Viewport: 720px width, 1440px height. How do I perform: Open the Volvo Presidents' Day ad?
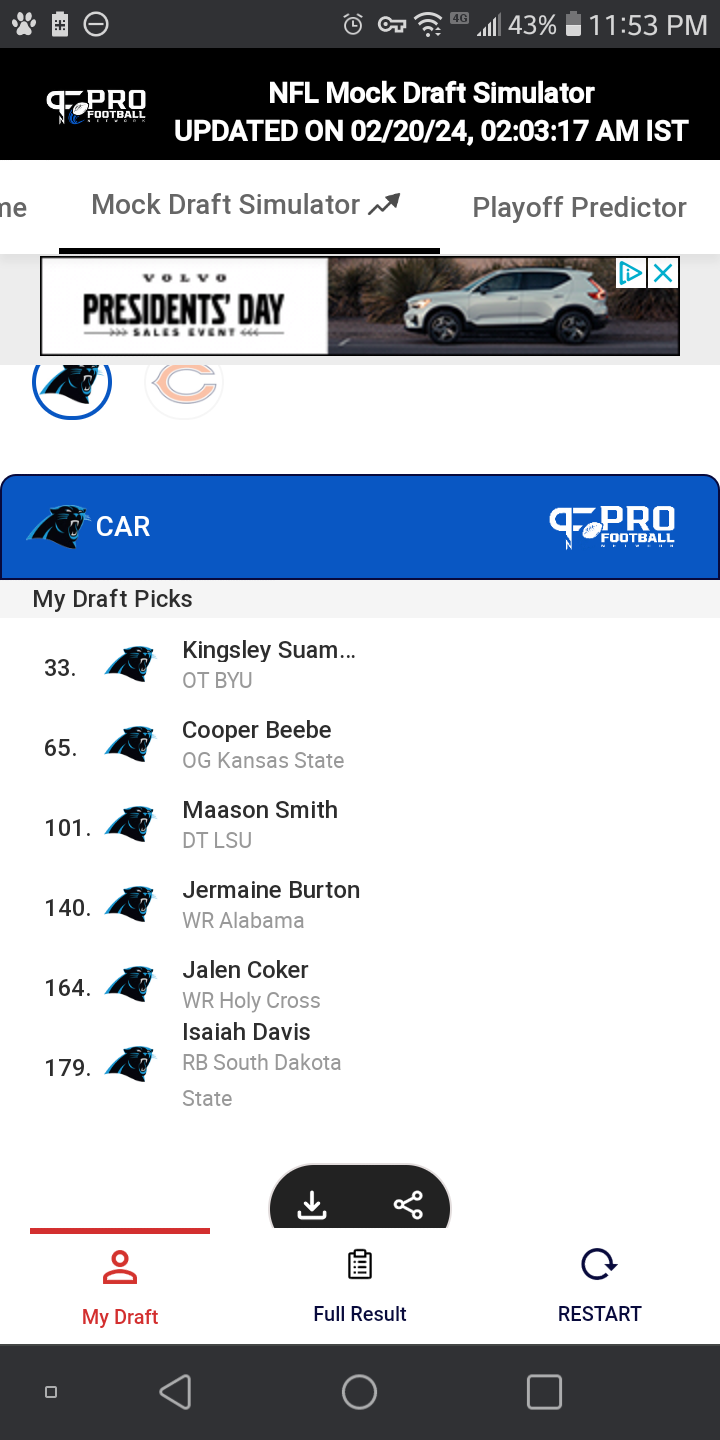(x=359, y=306)
